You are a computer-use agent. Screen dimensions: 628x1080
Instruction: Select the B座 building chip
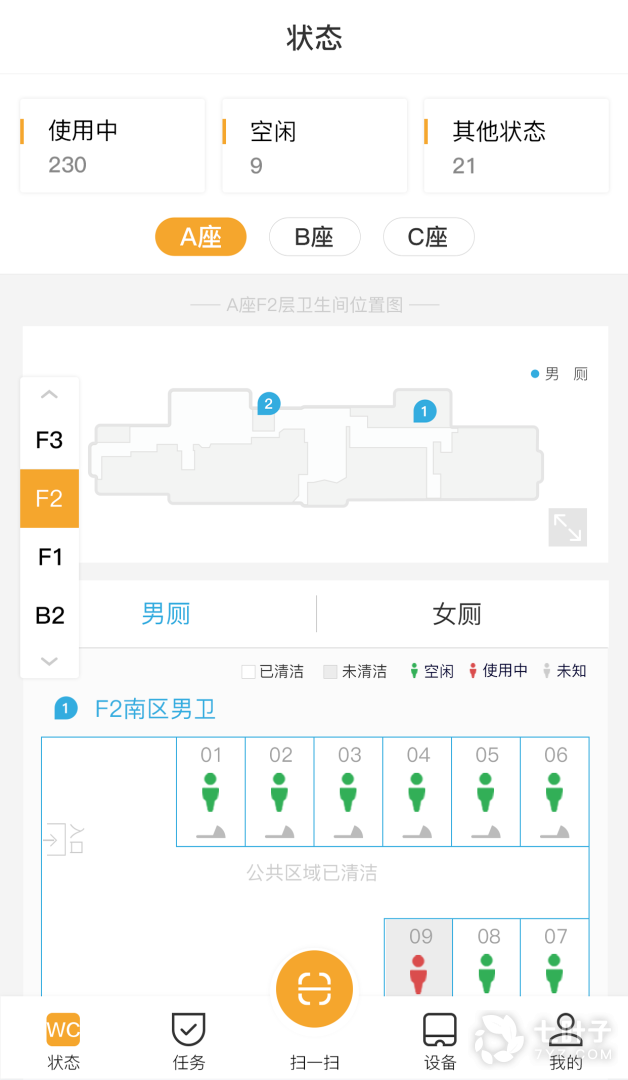[314, 237]
